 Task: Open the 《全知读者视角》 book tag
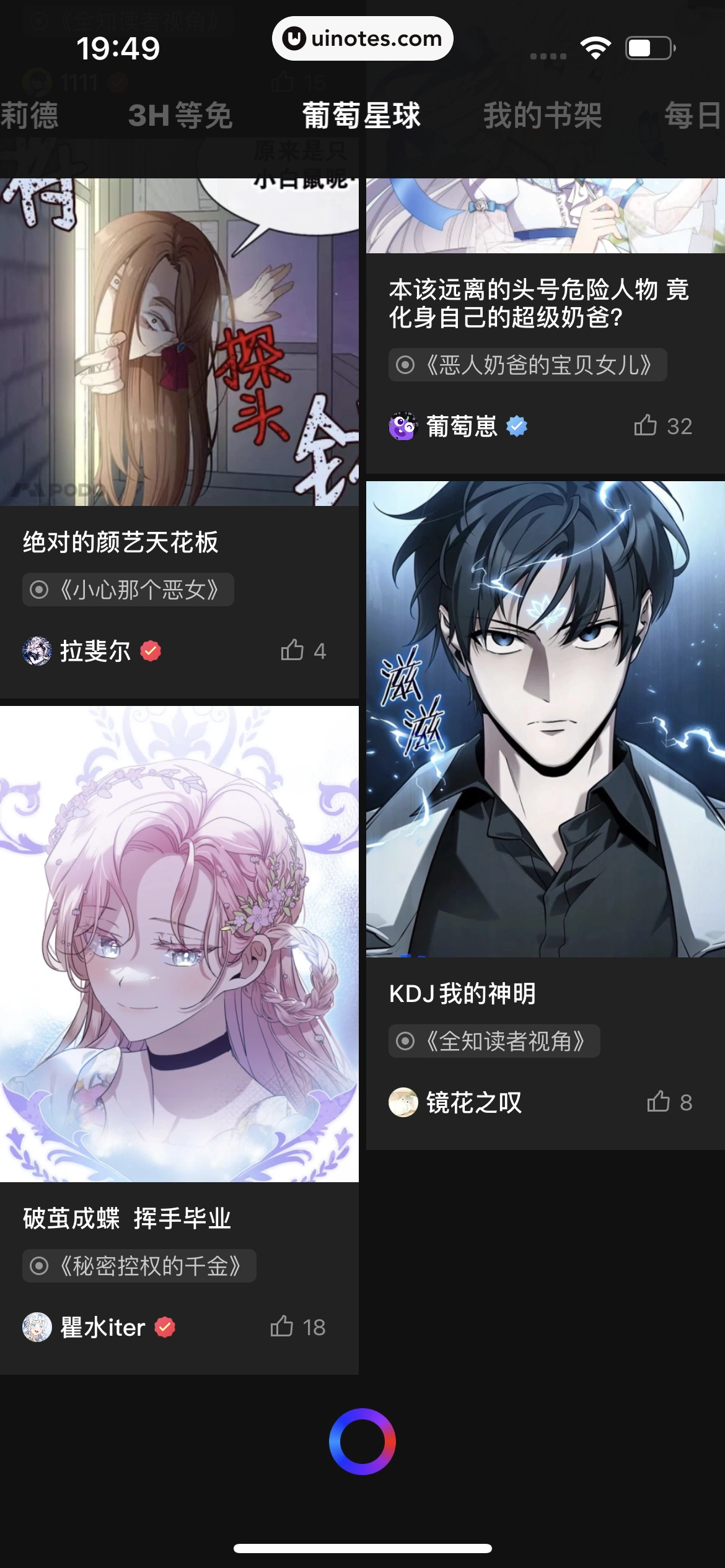(494, 1041)
